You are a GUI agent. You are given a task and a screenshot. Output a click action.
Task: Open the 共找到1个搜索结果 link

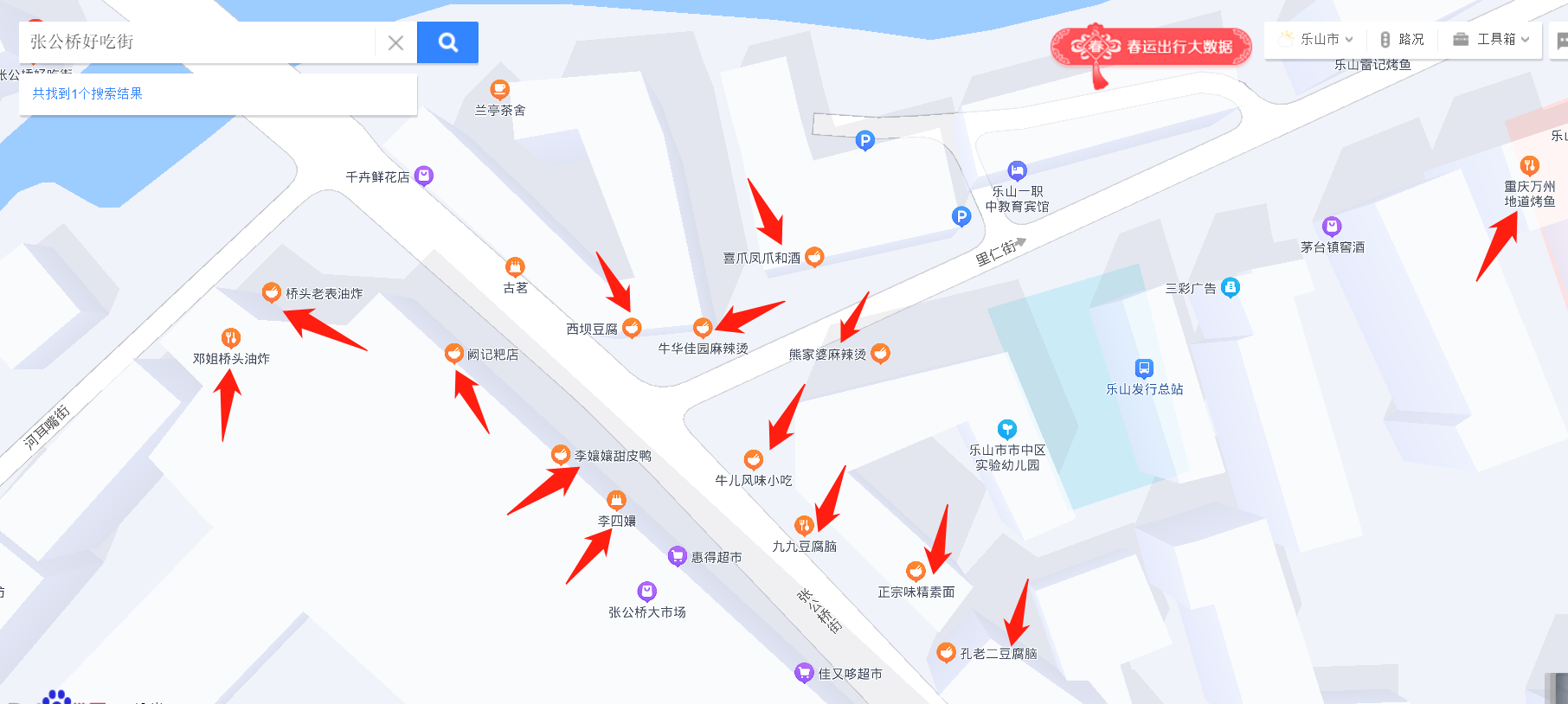[x=87, y=93]
